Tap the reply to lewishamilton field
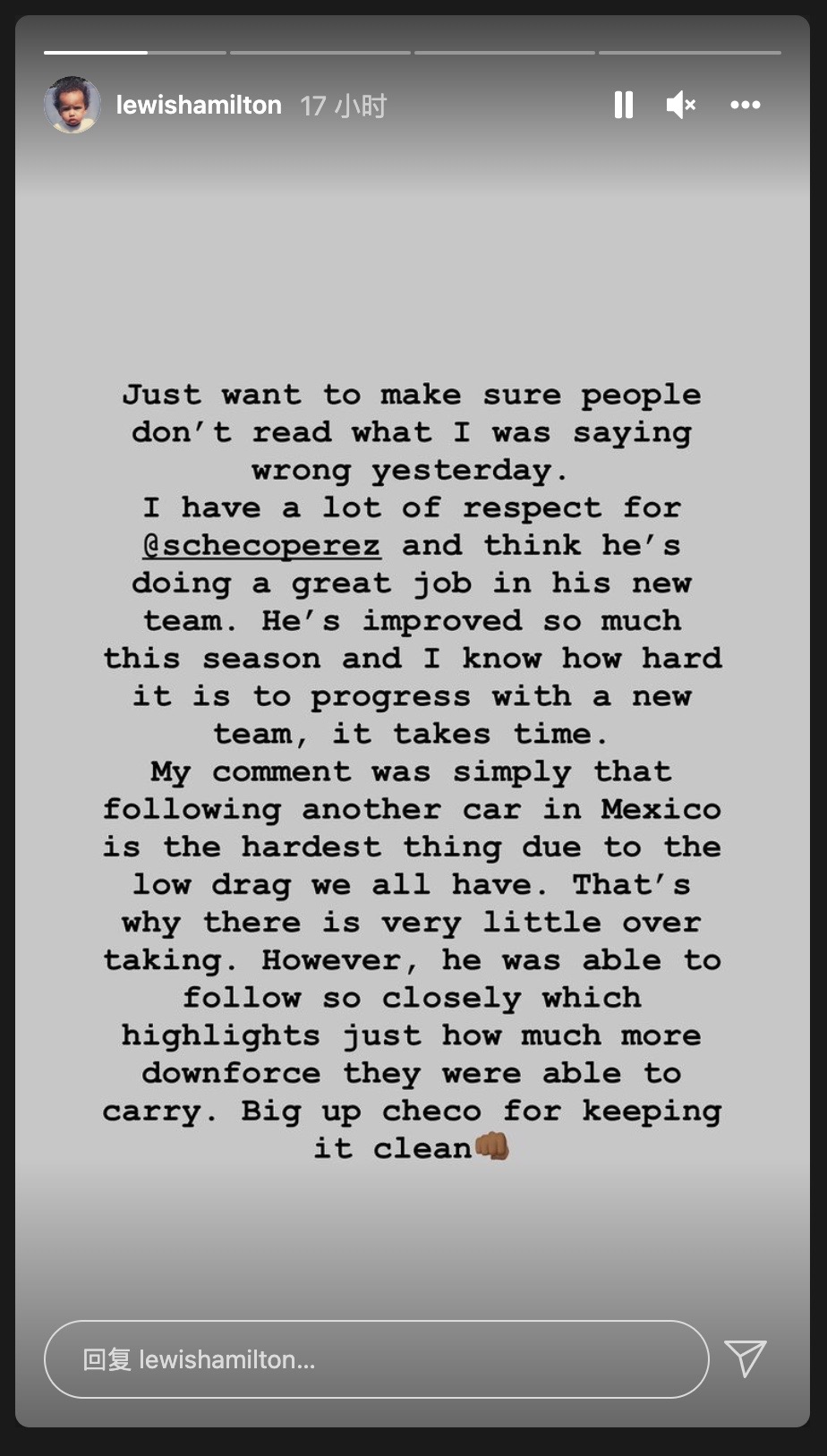The height and width of the screenshot is (1456, 827). [376, 1358]
